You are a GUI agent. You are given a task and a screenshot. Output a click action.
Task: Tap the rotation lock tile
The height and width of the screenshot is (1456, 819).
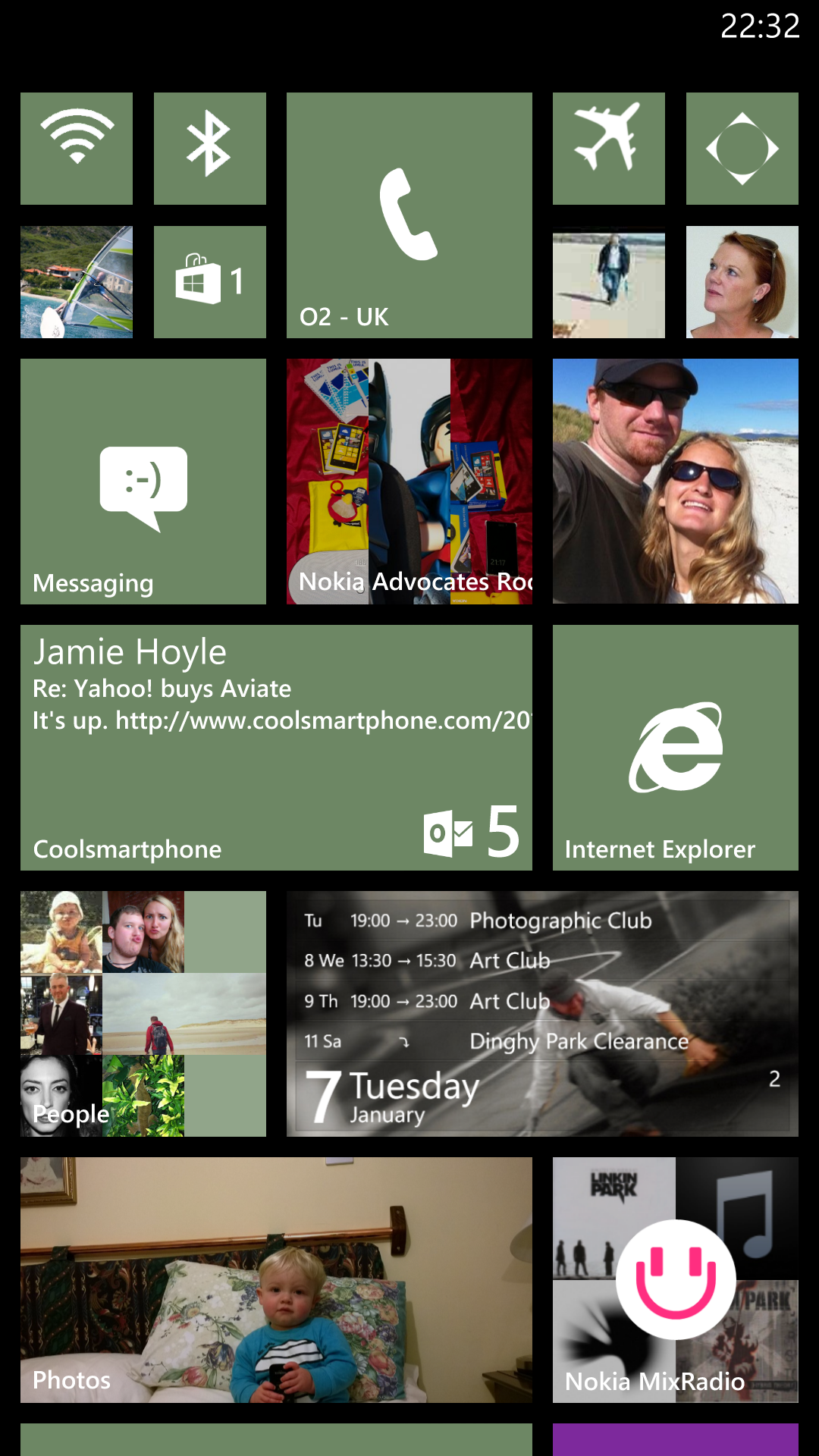(742, 149)
